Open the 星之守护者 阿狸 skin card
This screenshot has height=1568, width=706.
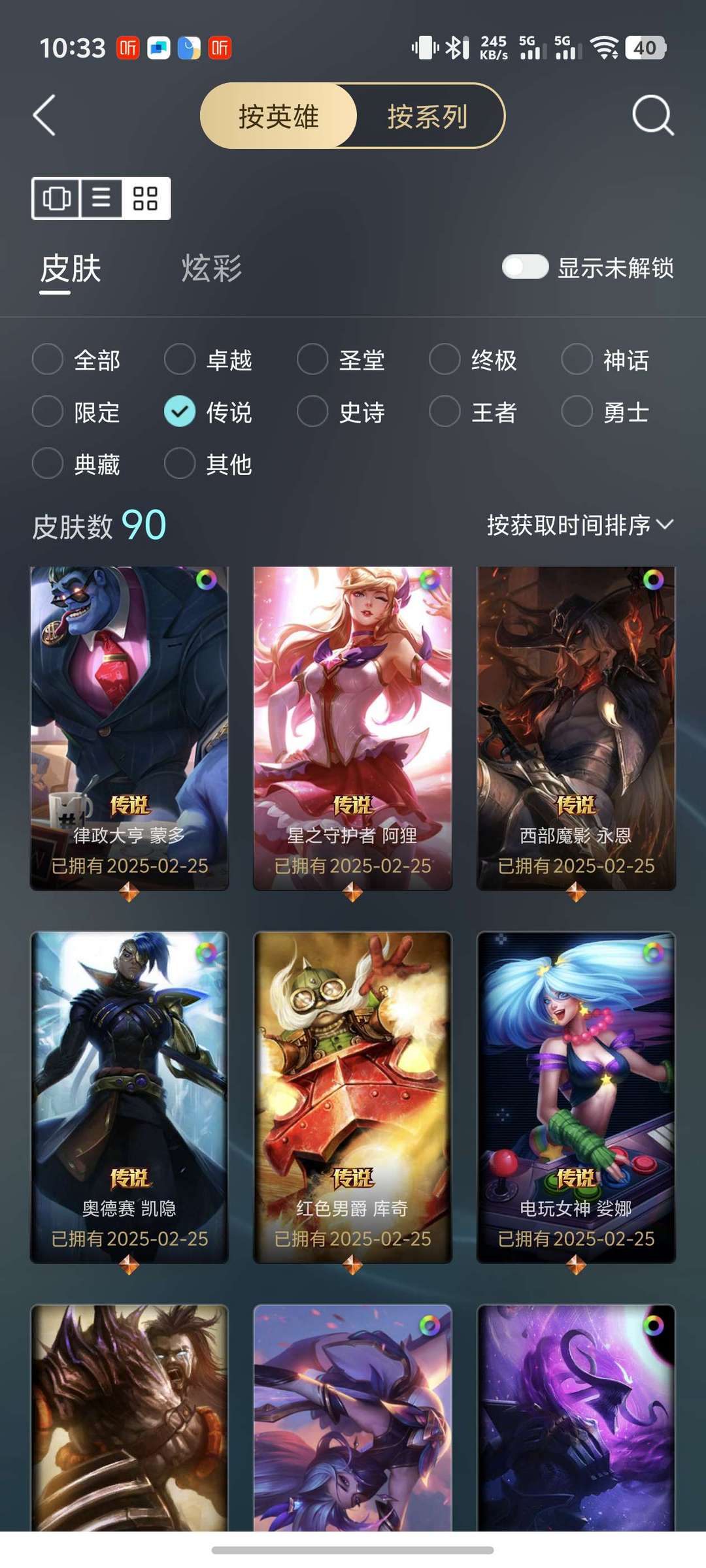click(x=352, y=728)
